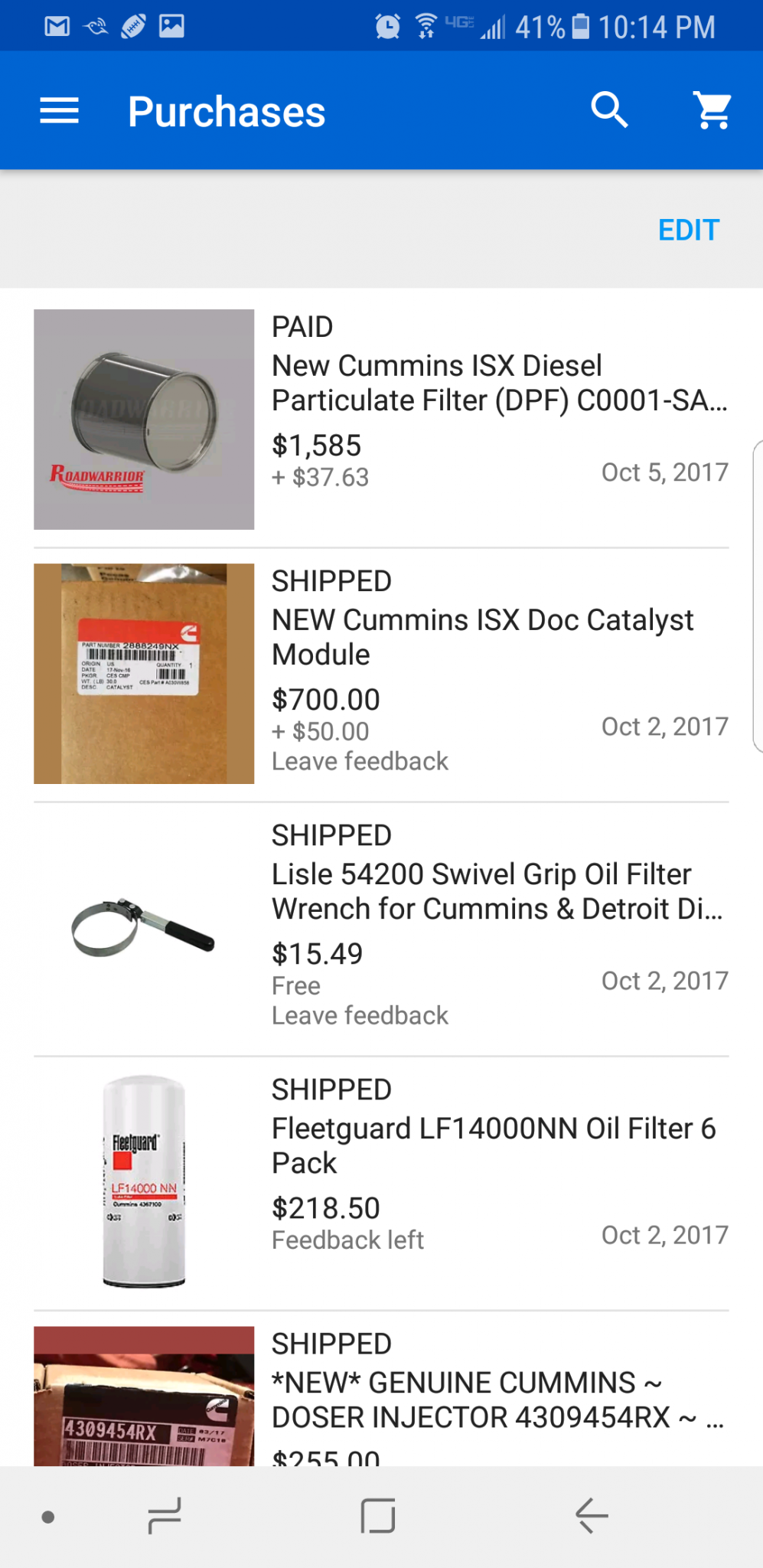
Task: Leave feedback for the Lisle oil filter wrench
Action: [360, 1016]
